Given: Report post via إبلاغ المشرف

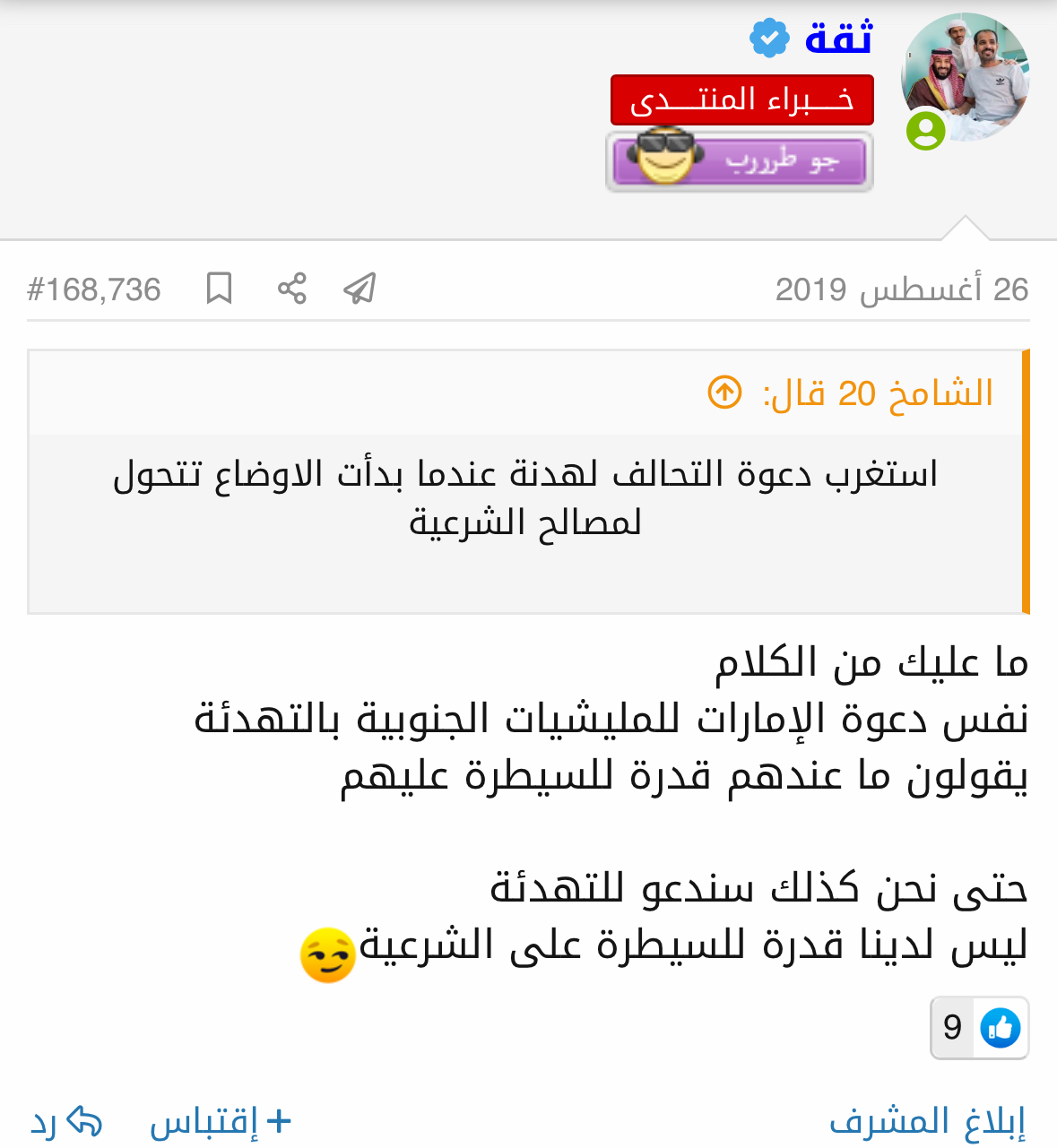Looking at the screenshot, I should pyautogui.click(x=927, y=1122).
